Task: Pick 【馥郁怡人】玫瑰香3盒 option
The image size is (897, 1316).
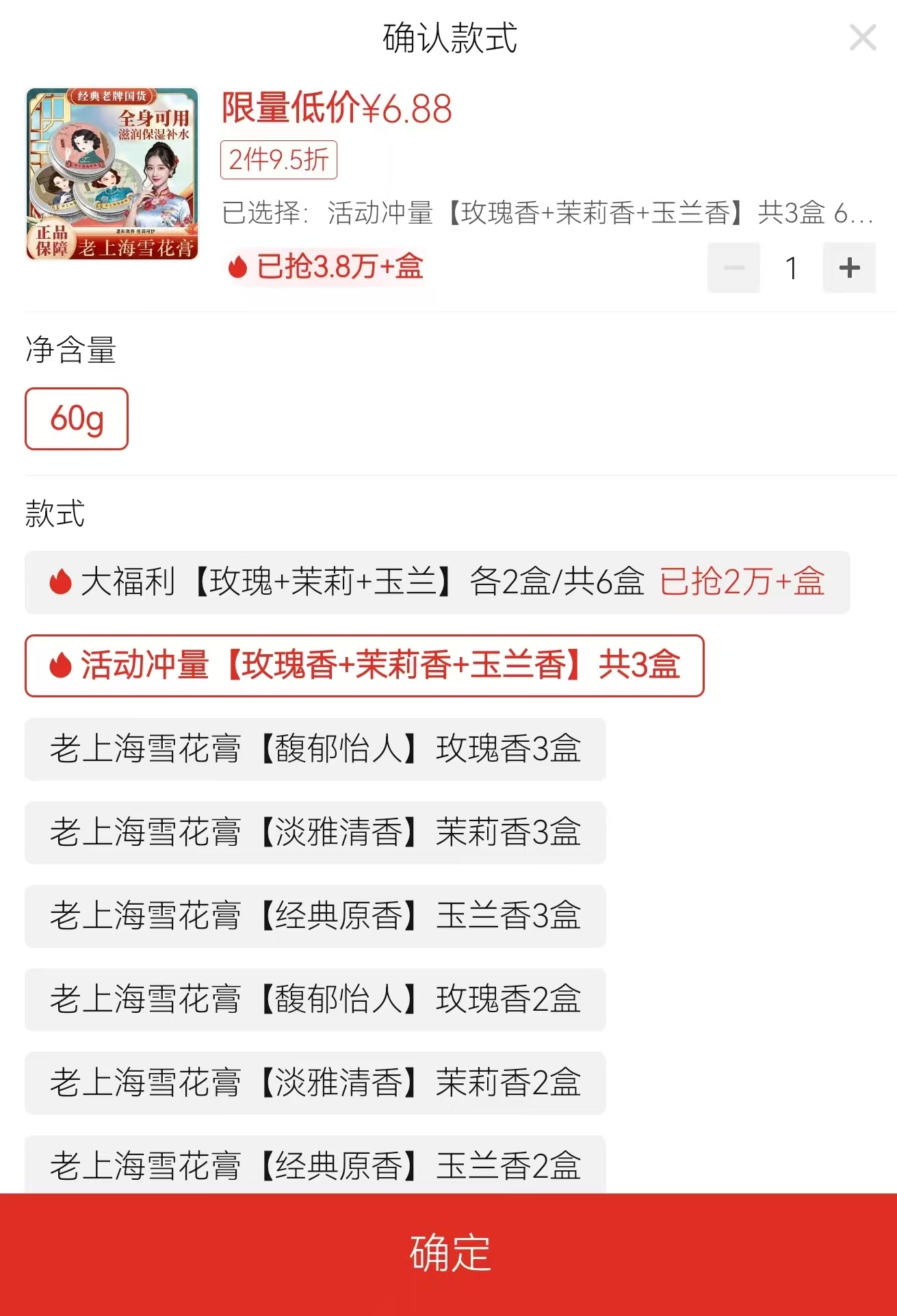Action: click(315, 749)
